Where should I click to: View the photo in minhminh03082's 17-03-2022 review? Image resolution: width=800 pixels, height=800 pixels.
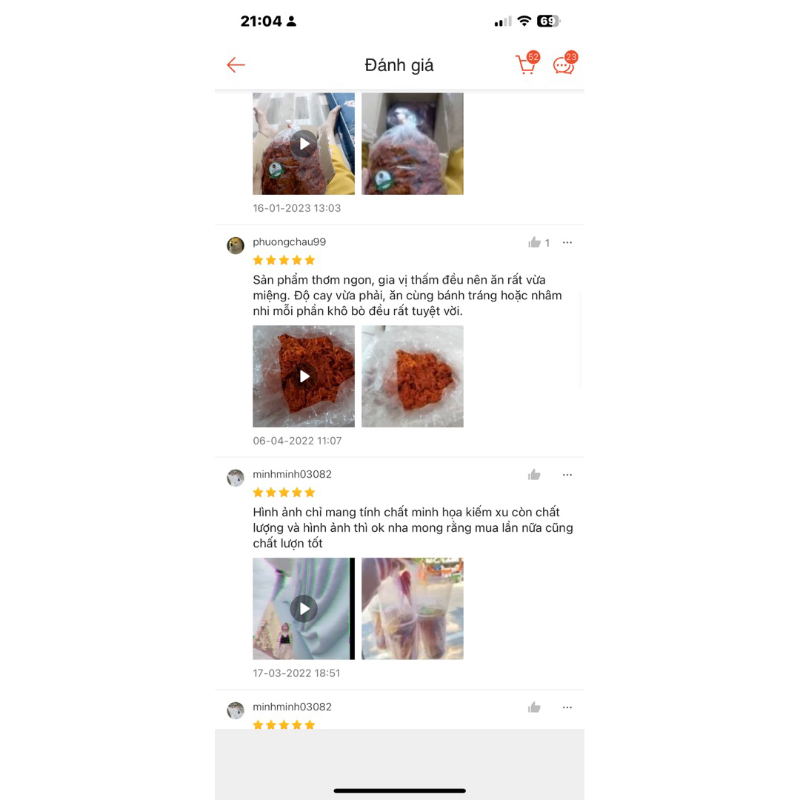[x=412, y=608]
